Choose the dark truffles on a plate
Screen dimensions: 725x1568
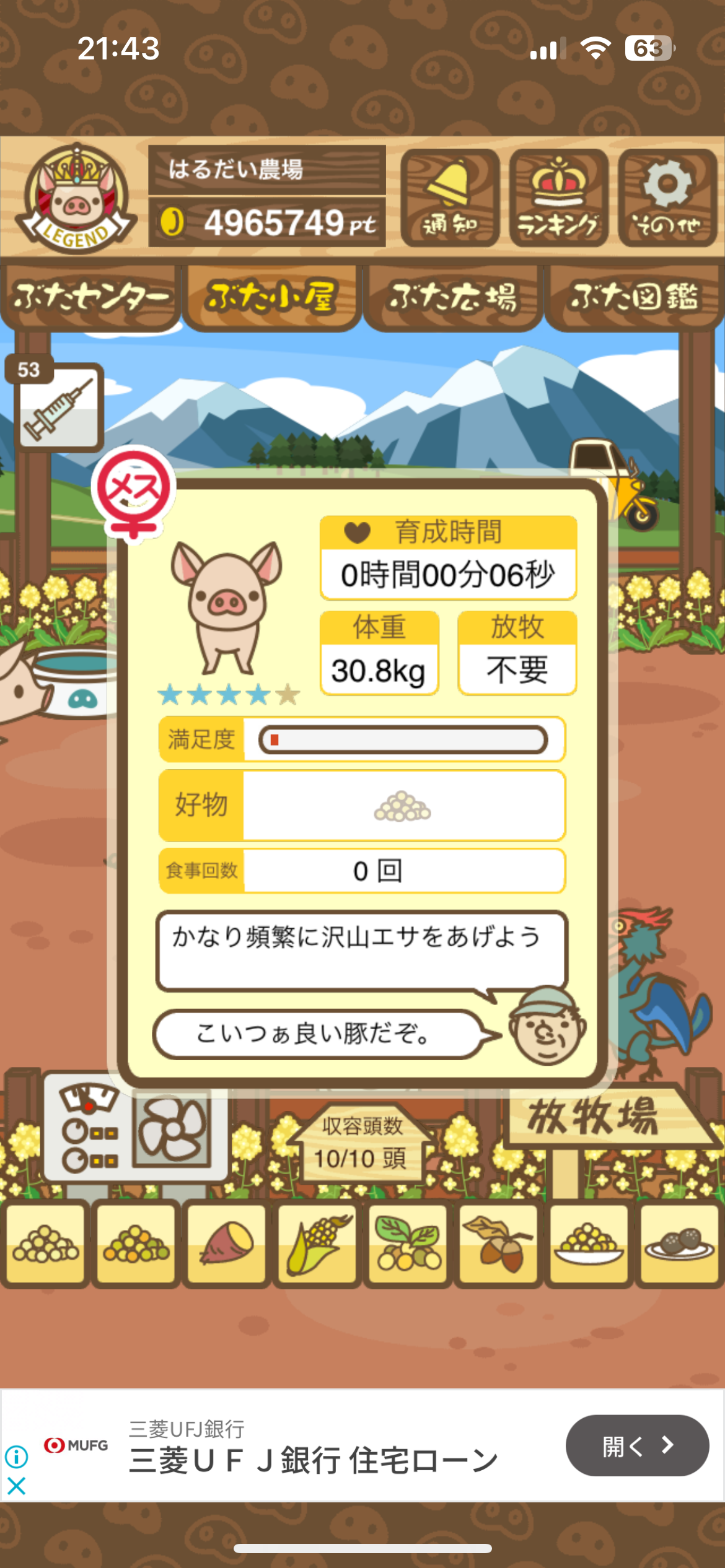pos(679,1242)
